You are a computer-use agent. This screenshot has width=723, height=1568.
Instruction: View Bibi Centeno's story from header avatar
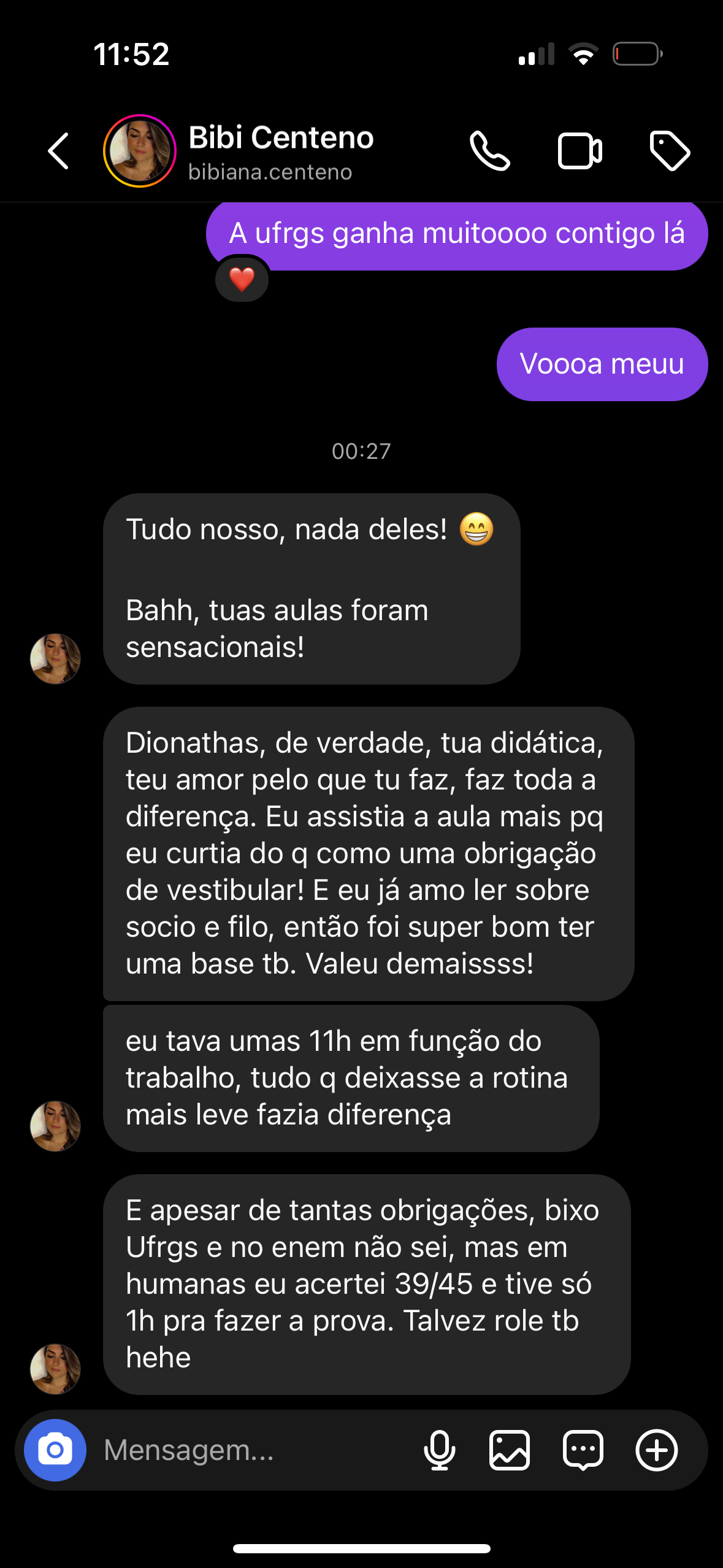click(140, 151)
